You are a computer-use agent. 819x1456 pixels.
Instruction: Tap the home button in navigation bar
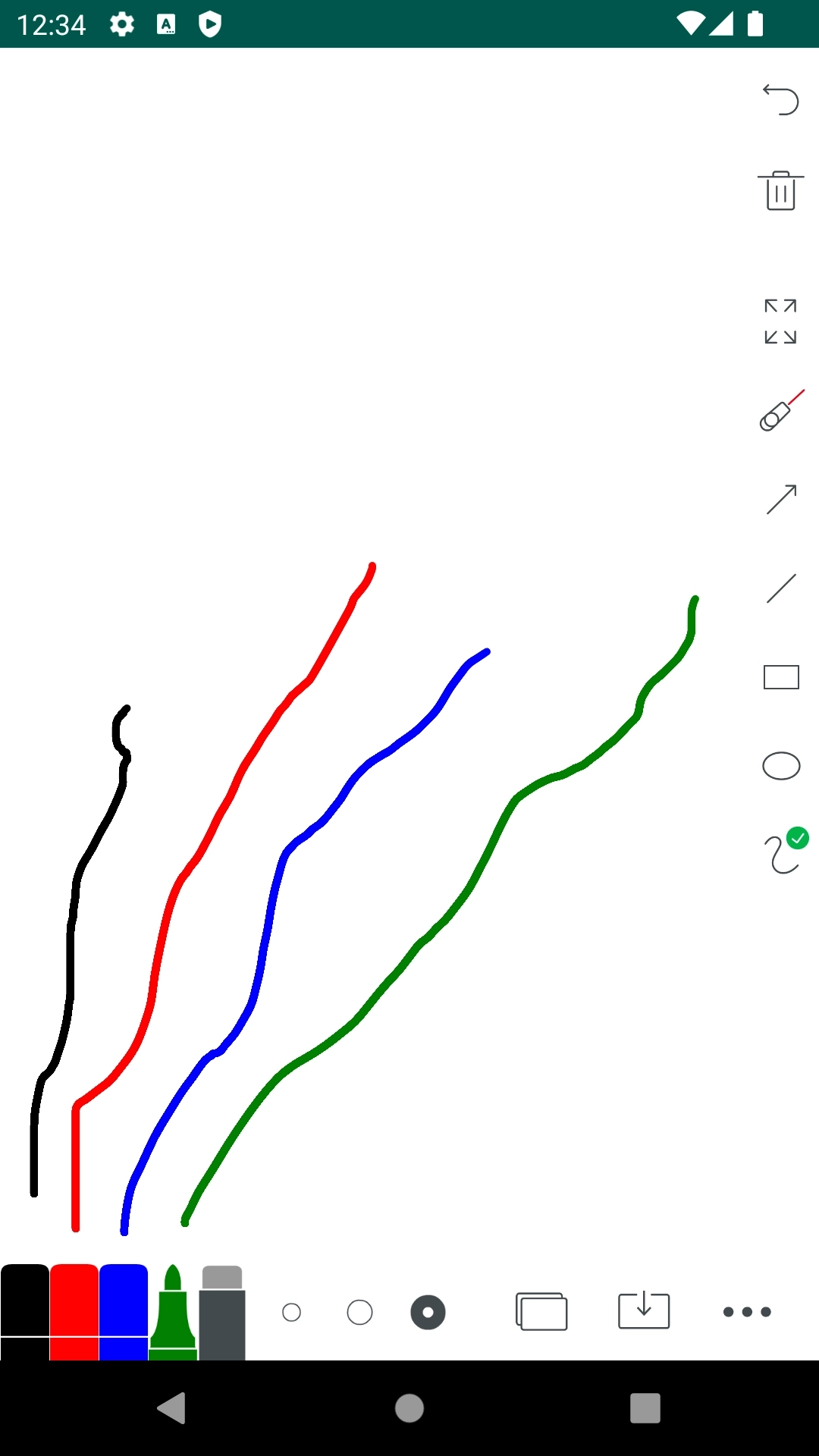click(409, 1408)
